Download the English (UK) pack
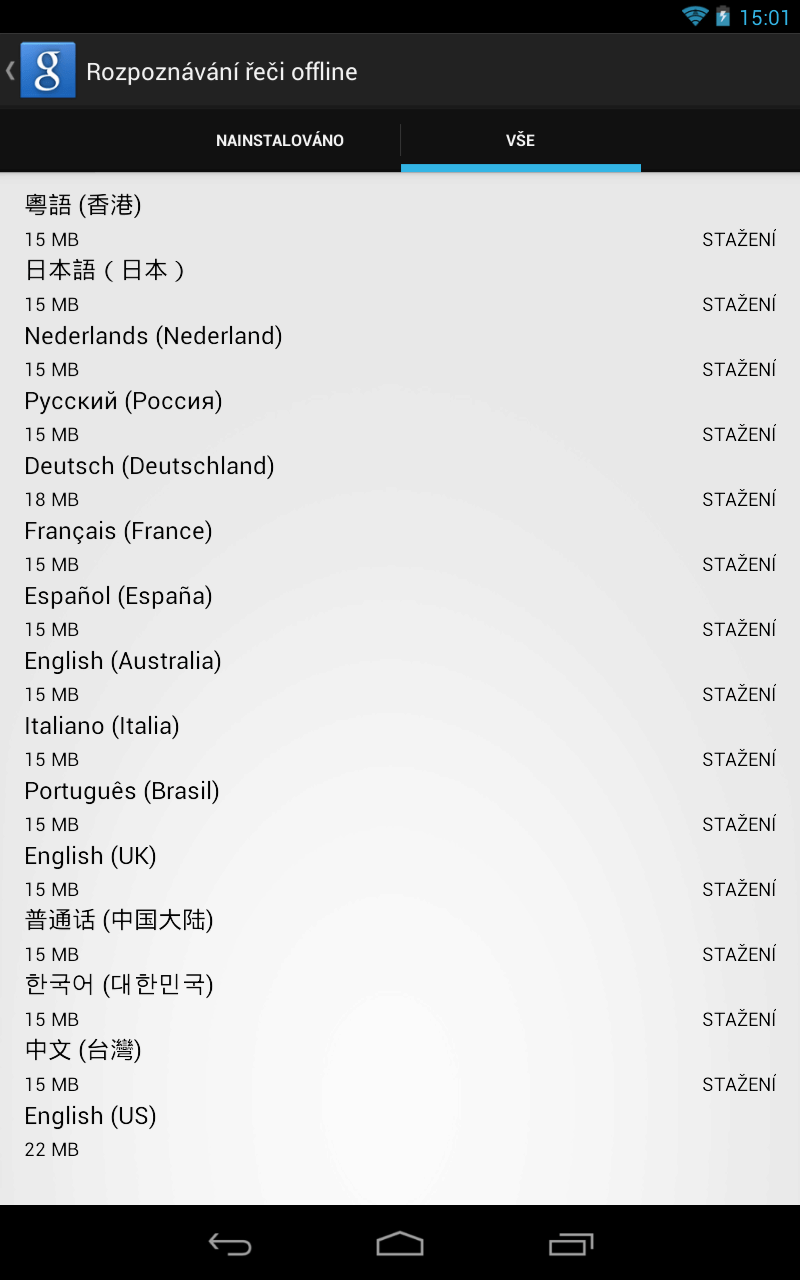Image resolution: width=800 pixels, height=1280 pixels. click(739, 889)
